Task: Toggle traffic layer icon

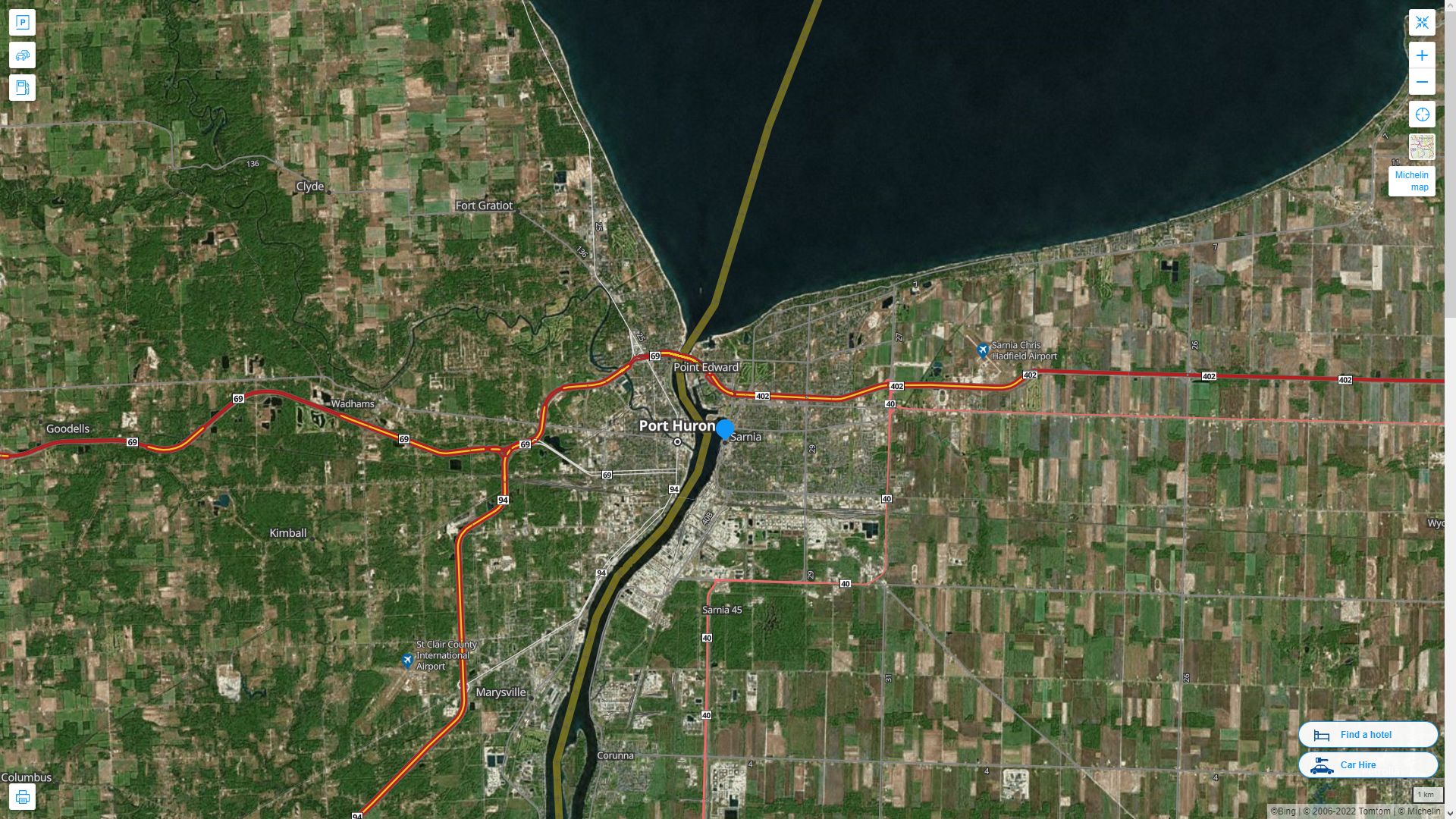Action: point(22,55)
